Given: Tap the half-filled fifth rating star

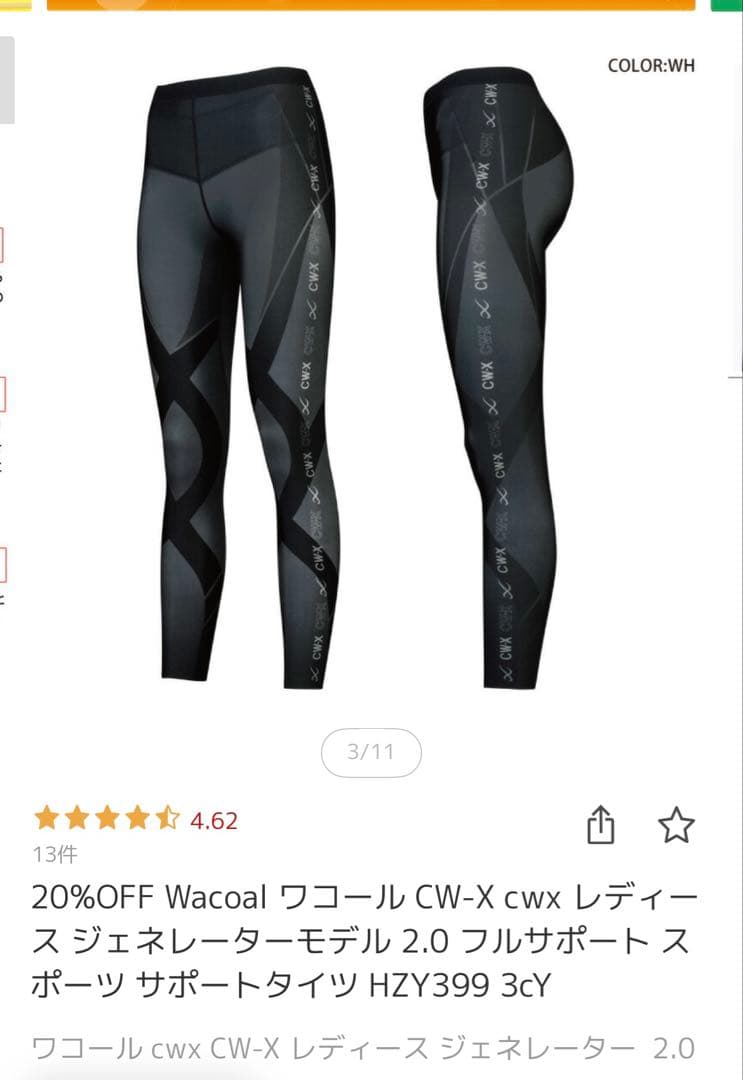Looking at the screenshot, I should pos(168,817).
